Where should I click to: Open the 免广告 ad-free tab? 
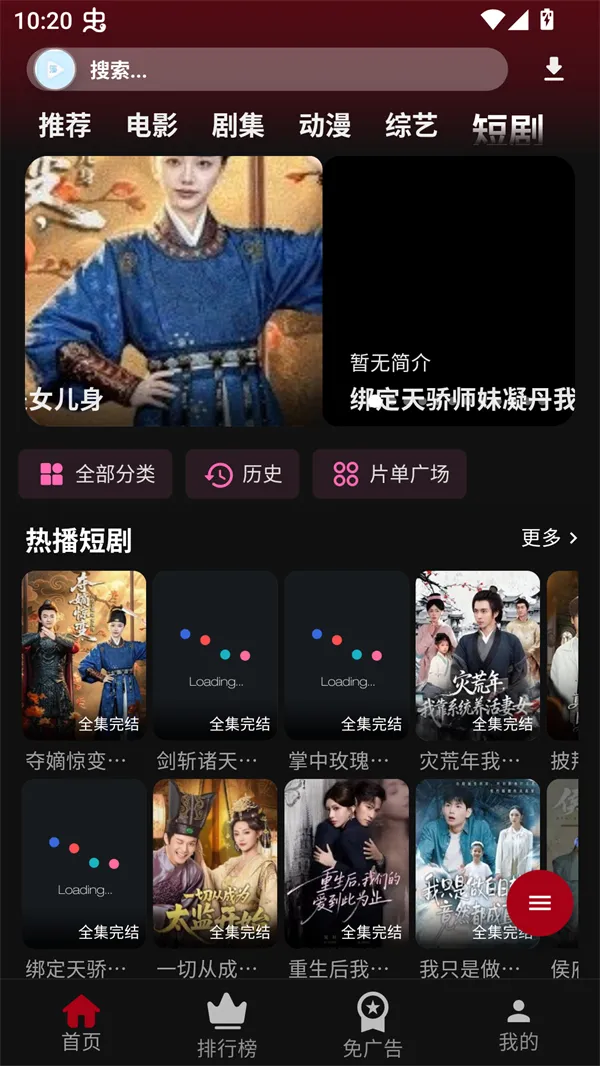[373, 1026]
